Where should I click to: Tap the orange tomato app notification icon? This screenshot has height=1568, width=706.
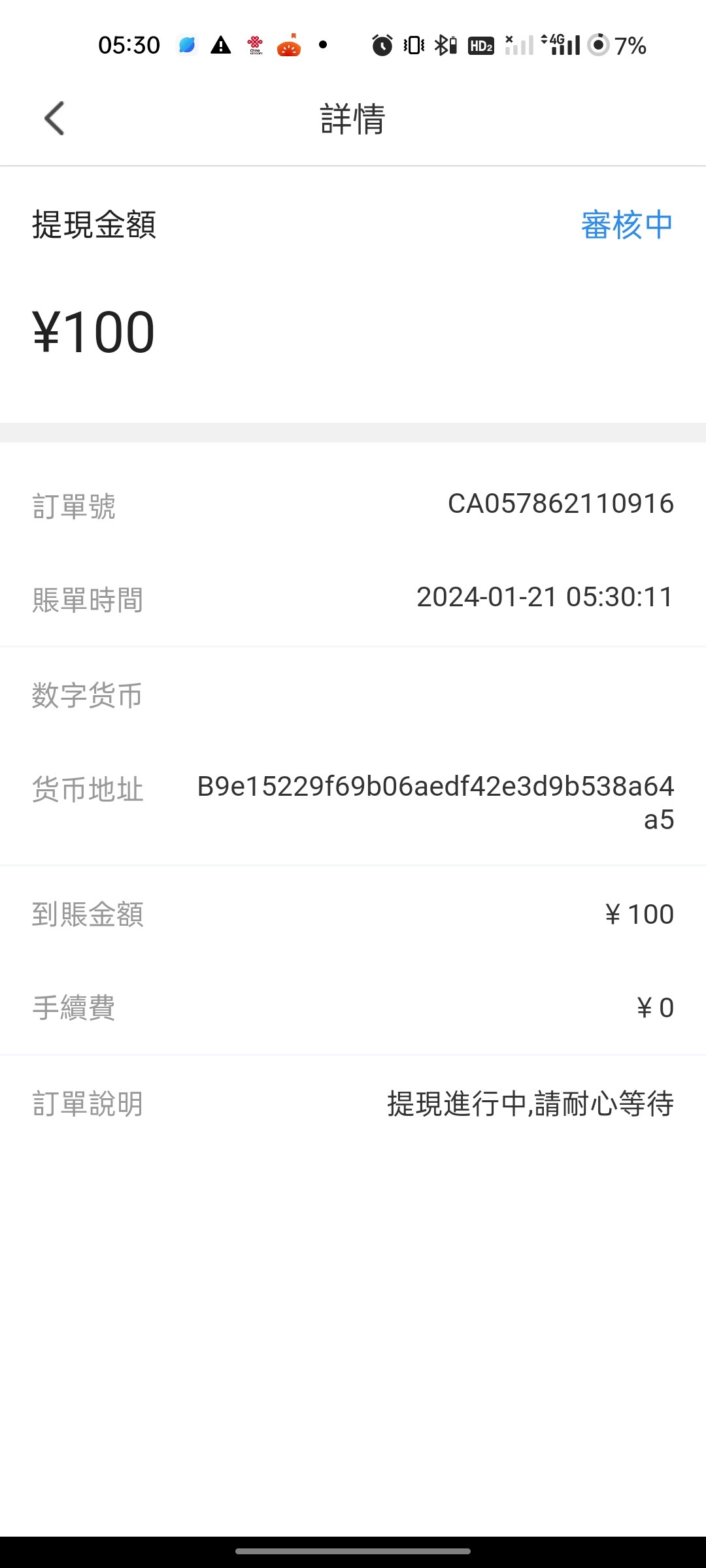point(290,44)
